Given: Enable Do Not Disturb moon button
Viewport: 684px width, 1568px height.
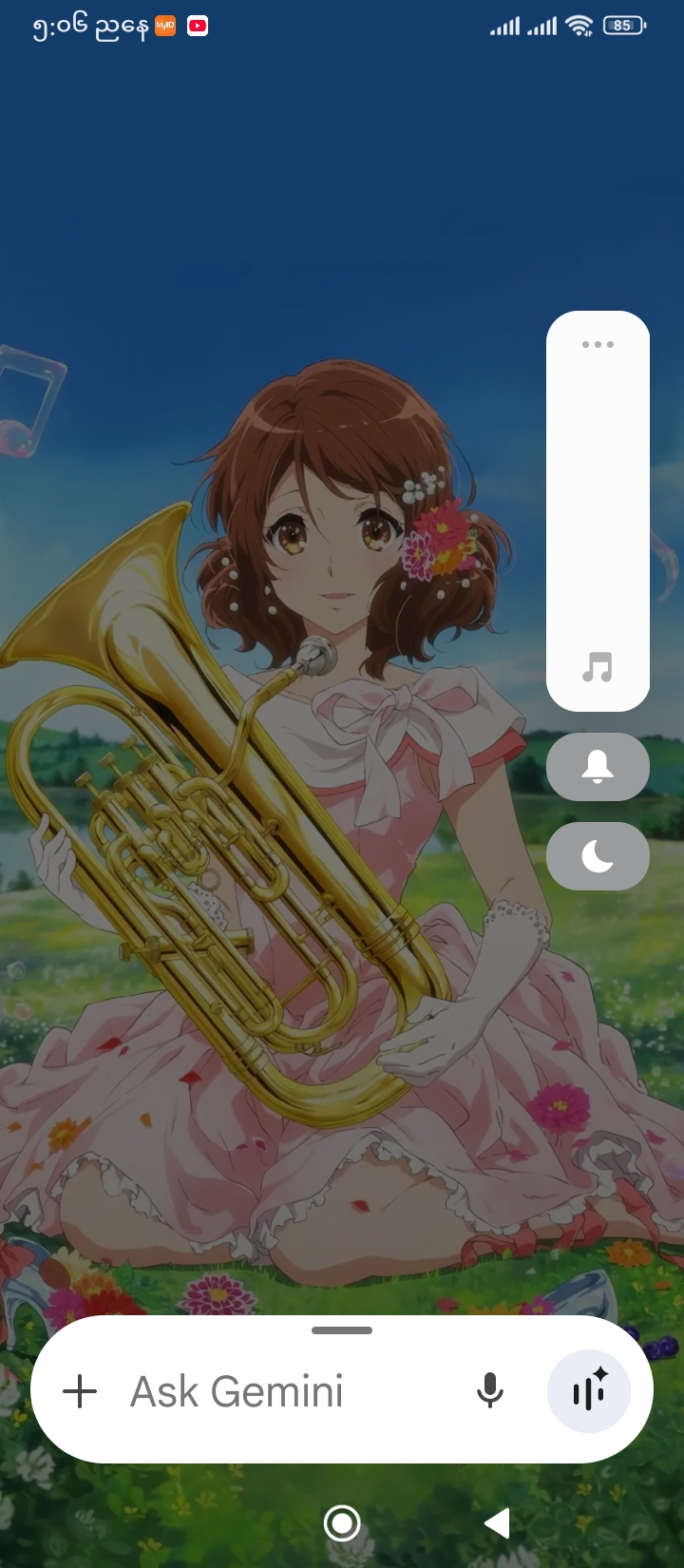Looking at the screenshot, I should pyautogui.click(x=598, y=856).
